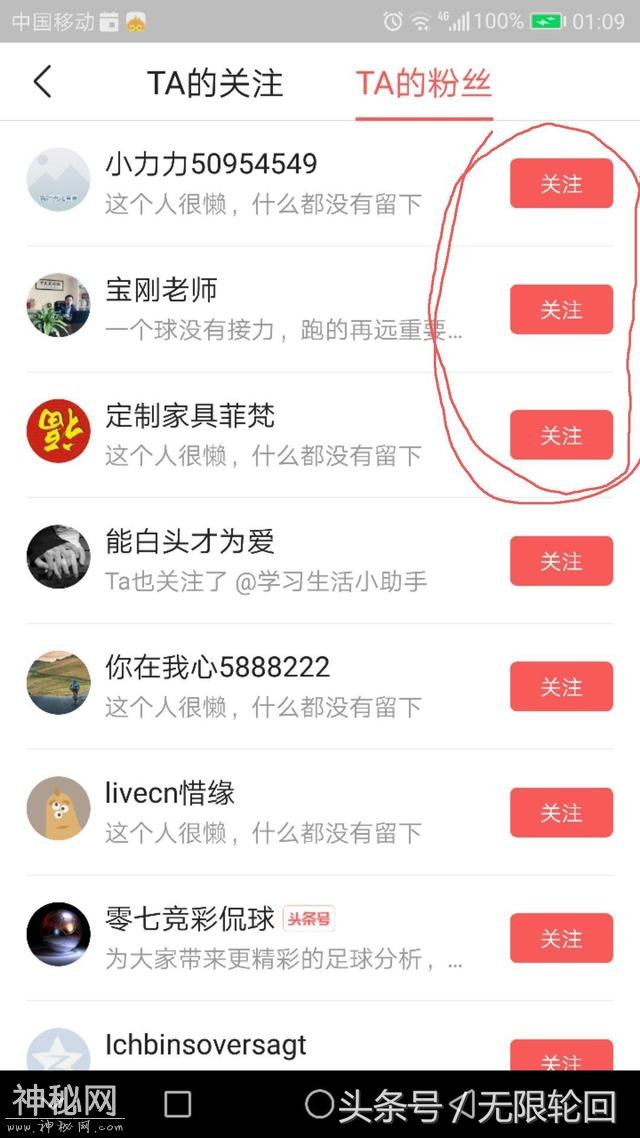Switch to the TA的关注 tab
This screenshot has width=640, height=1138.
[x=215, y=82]
